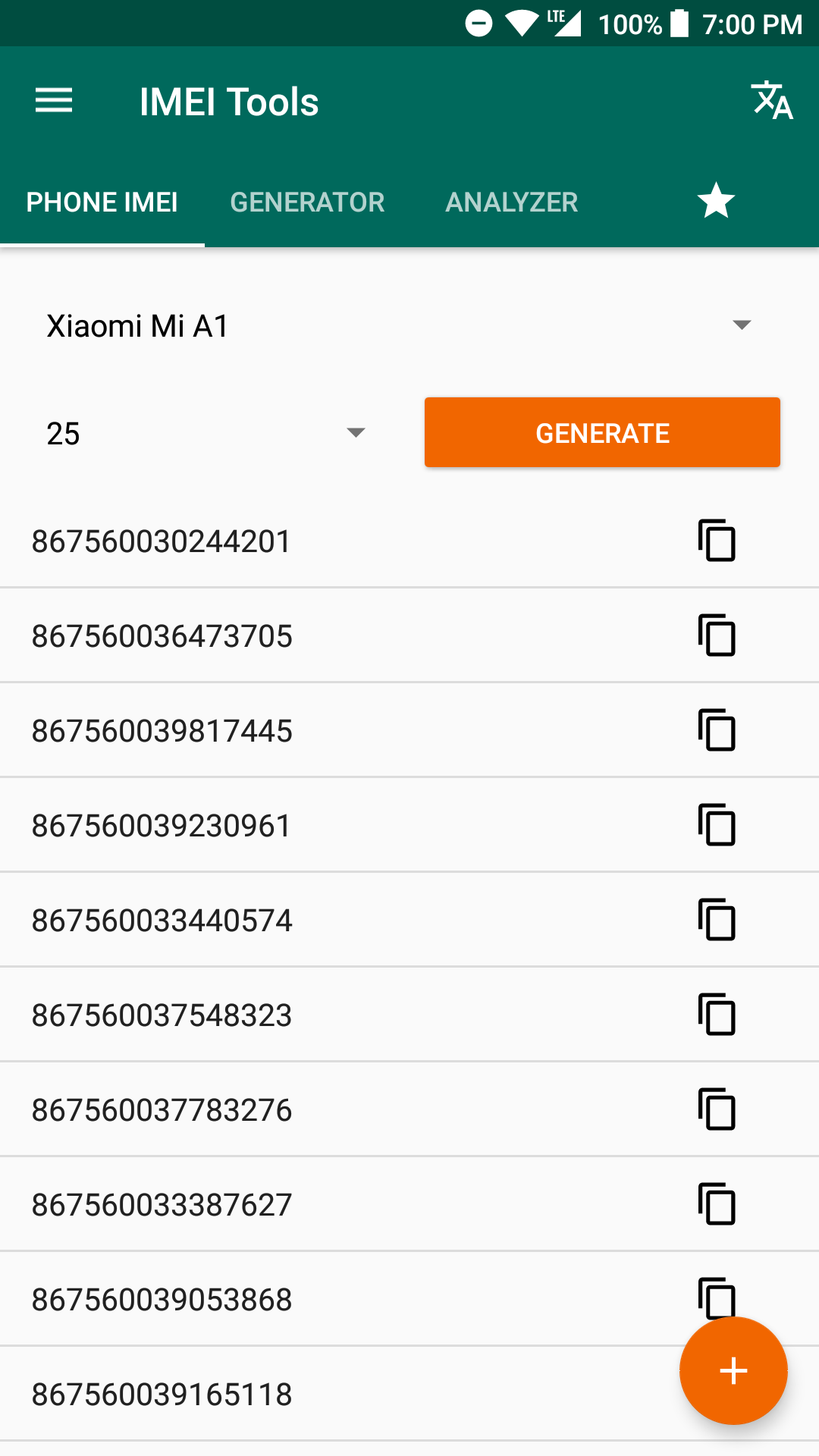Copy IMEI 867560039230961
This screenshot has height=1456, width=819.
717,825
